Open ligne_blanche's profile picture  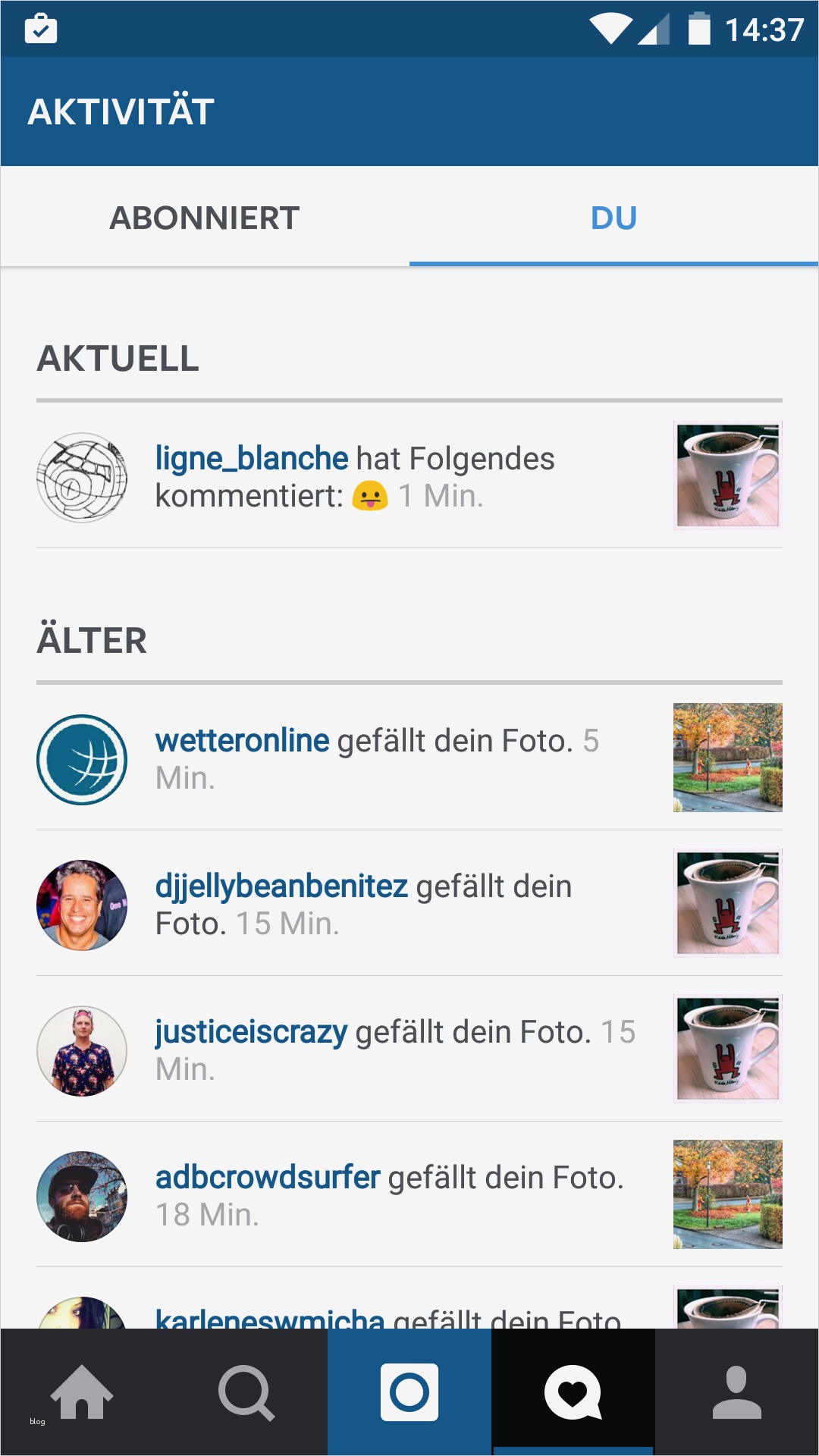coord(82,478)
